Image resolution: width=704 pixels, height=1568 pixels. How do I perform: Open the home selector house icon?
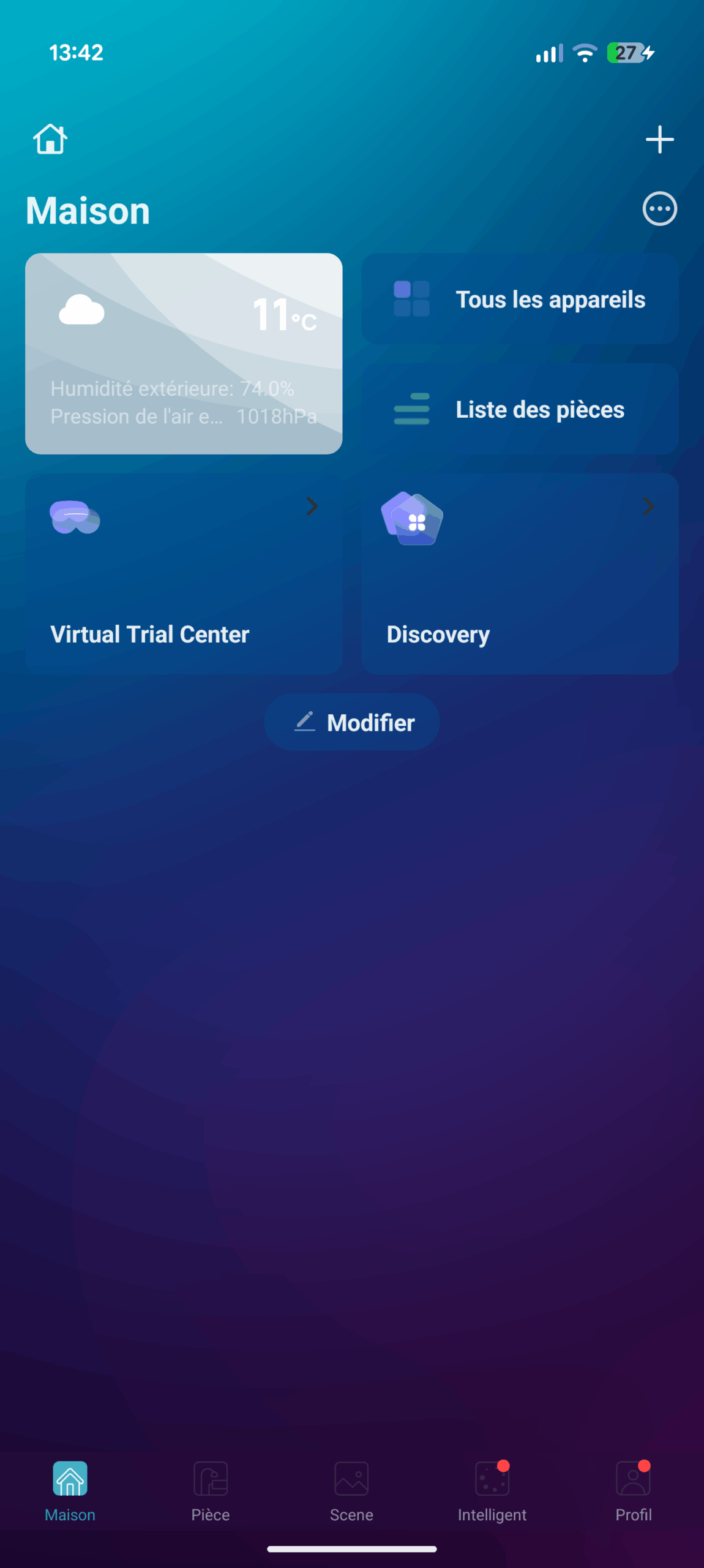[50, 139]
